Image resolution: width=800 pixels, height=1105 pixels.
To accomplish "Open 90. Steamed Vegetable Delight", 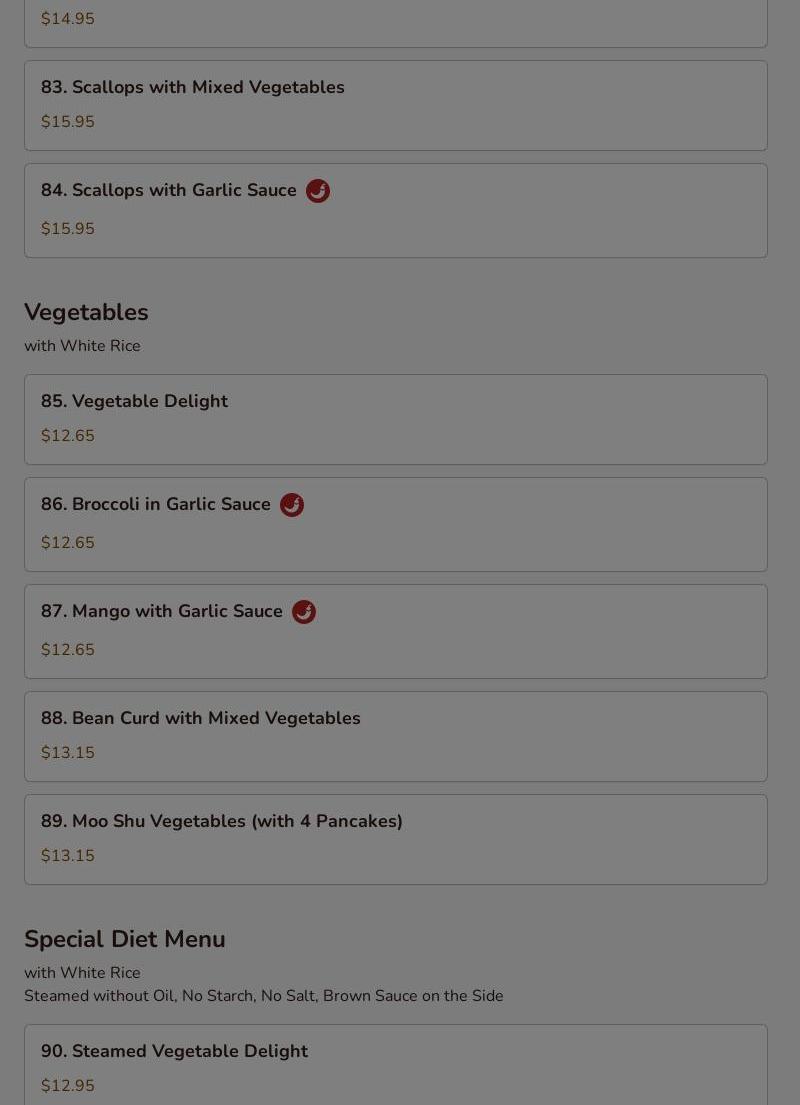I will click(395, 1065).
